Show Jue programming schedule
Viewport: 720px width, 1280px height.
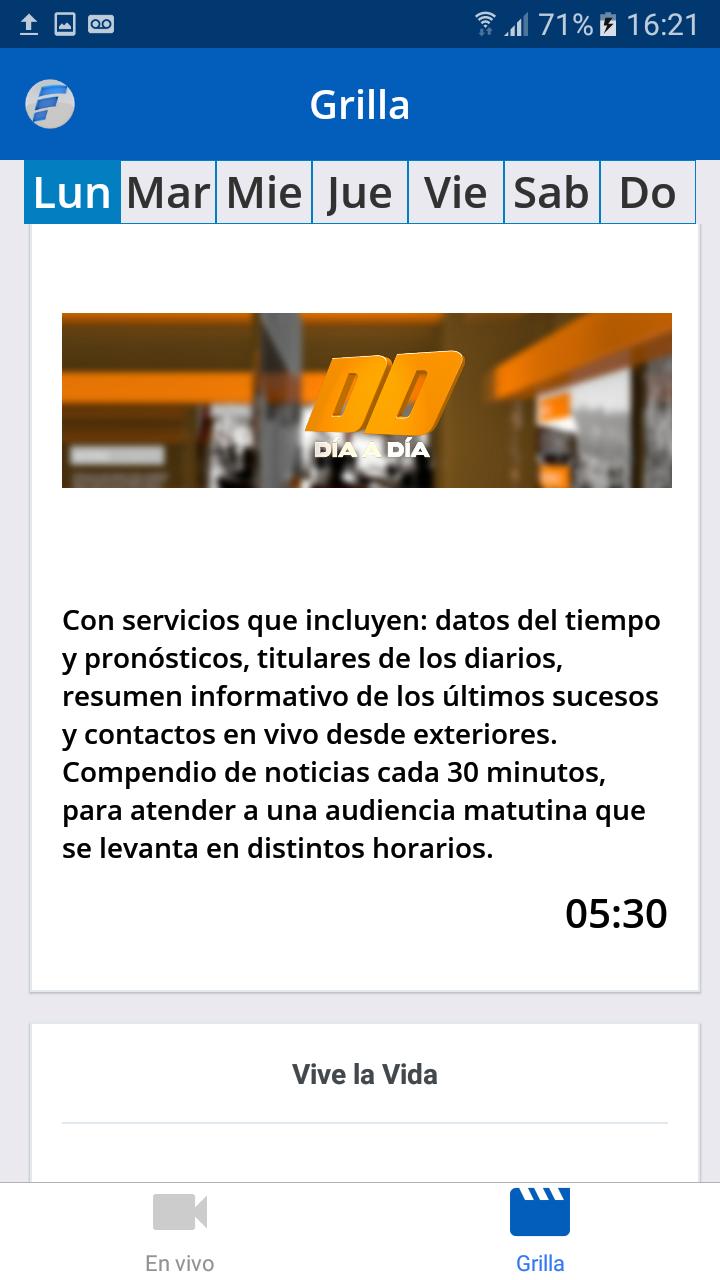pyautogui.click(x=360, y=192)
